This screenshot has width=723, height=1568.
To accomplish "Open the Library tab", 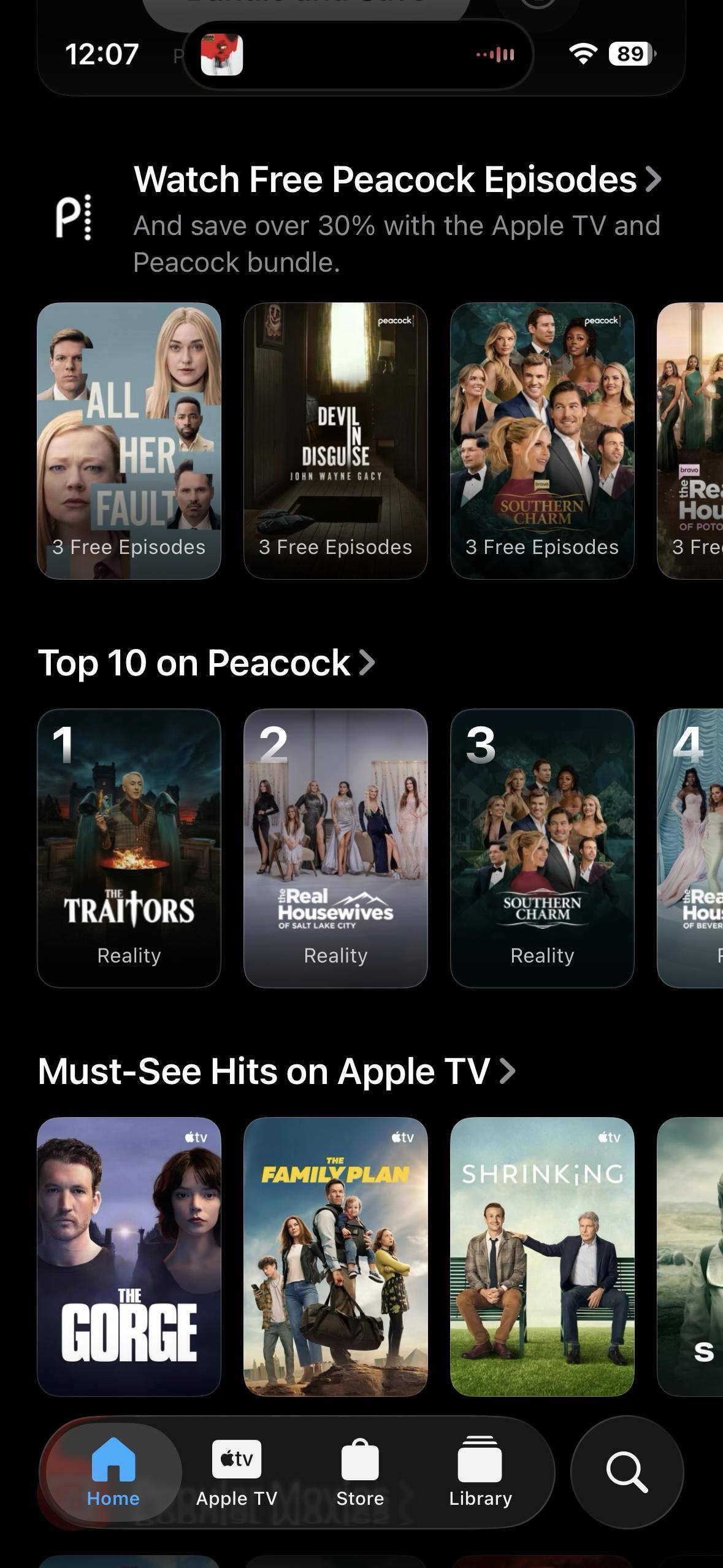I will point(480,1472).
